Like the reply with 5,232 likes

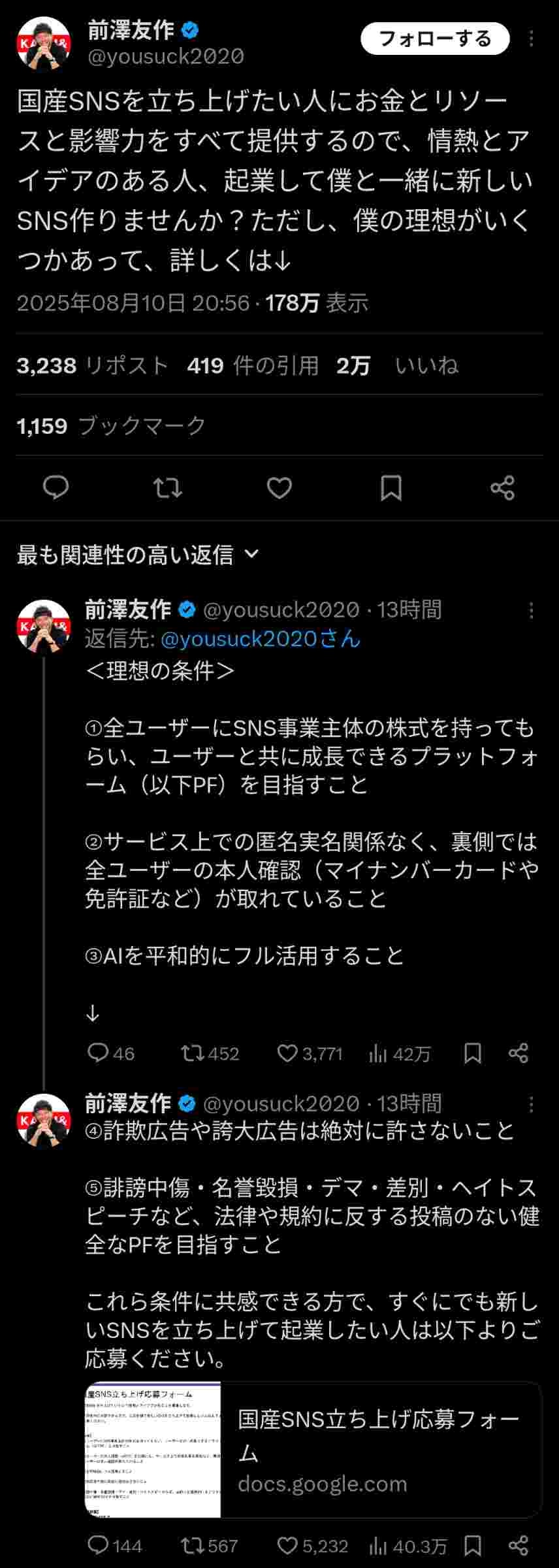(287, 1545)
